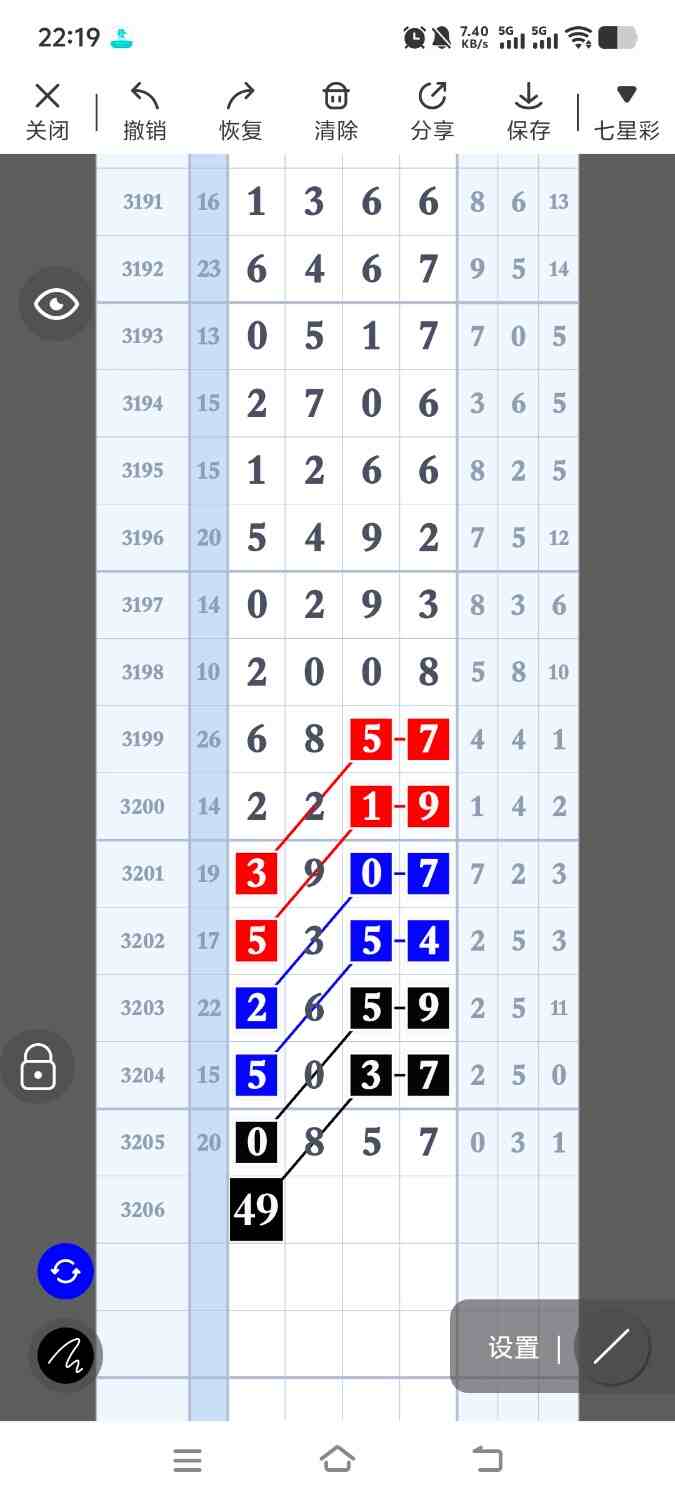Toggle annotation visibility with the eye icon

coord(56,304)
